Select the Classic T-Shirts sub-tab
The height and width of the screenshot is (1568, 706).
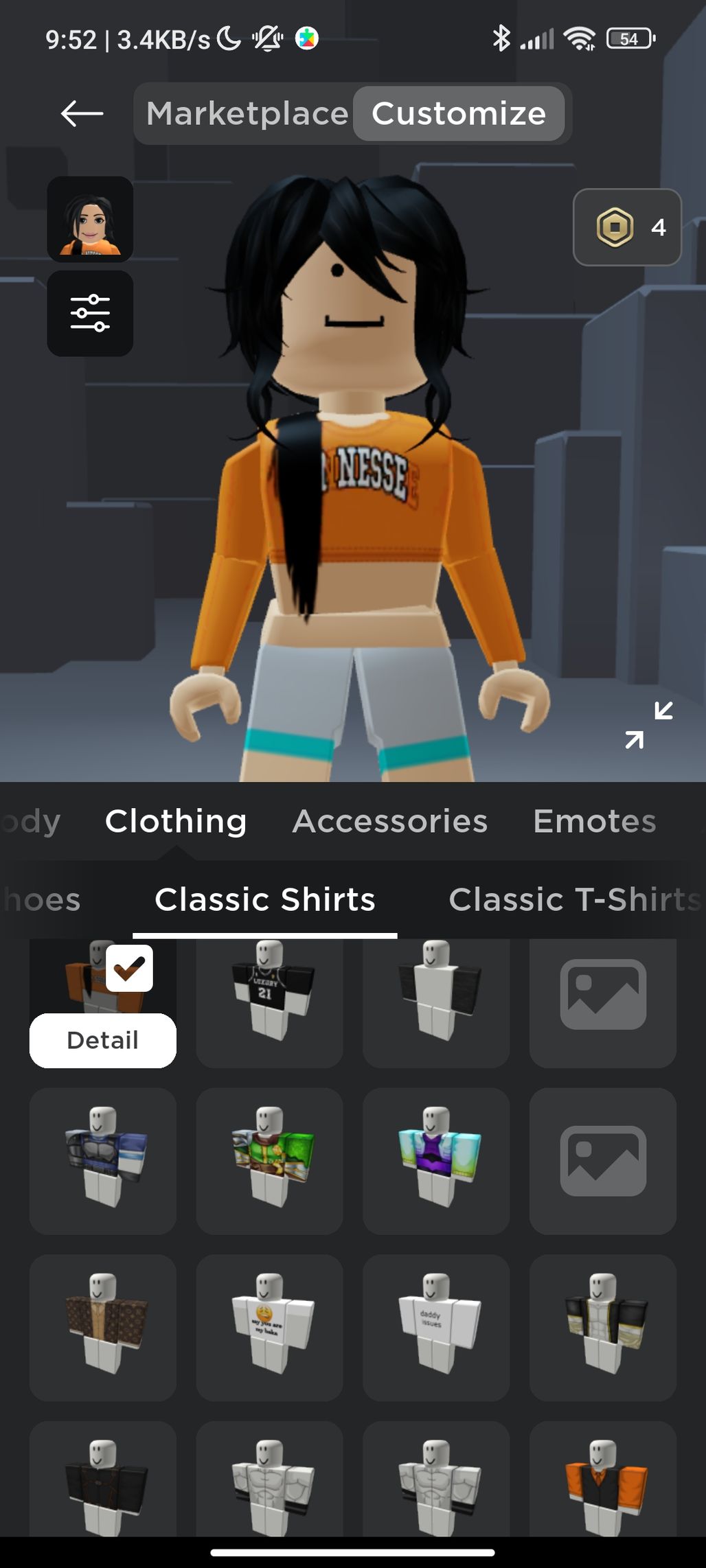(x=574, y=899)
